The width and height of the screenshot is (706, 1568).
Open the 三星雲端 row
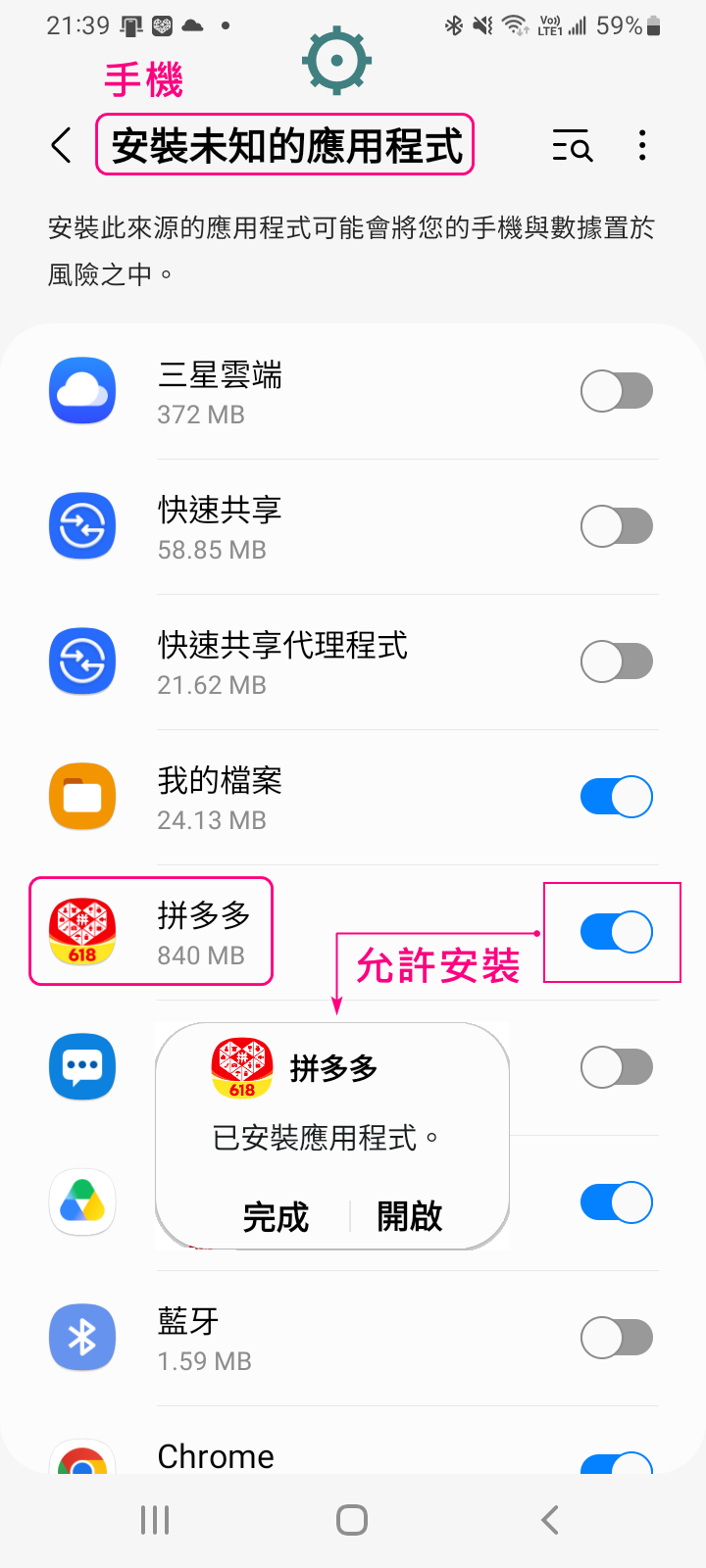point(353,391)
